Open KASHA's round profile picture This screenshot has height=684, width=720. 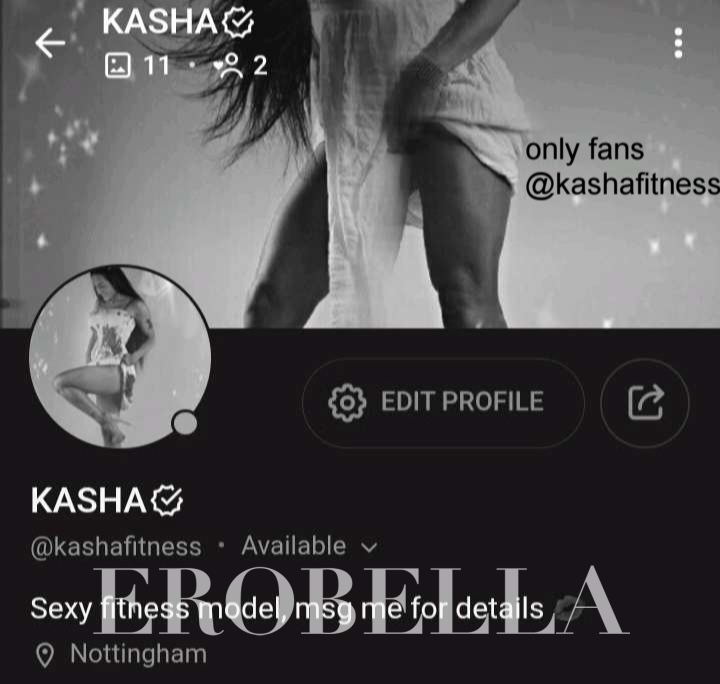click(120, 356)
